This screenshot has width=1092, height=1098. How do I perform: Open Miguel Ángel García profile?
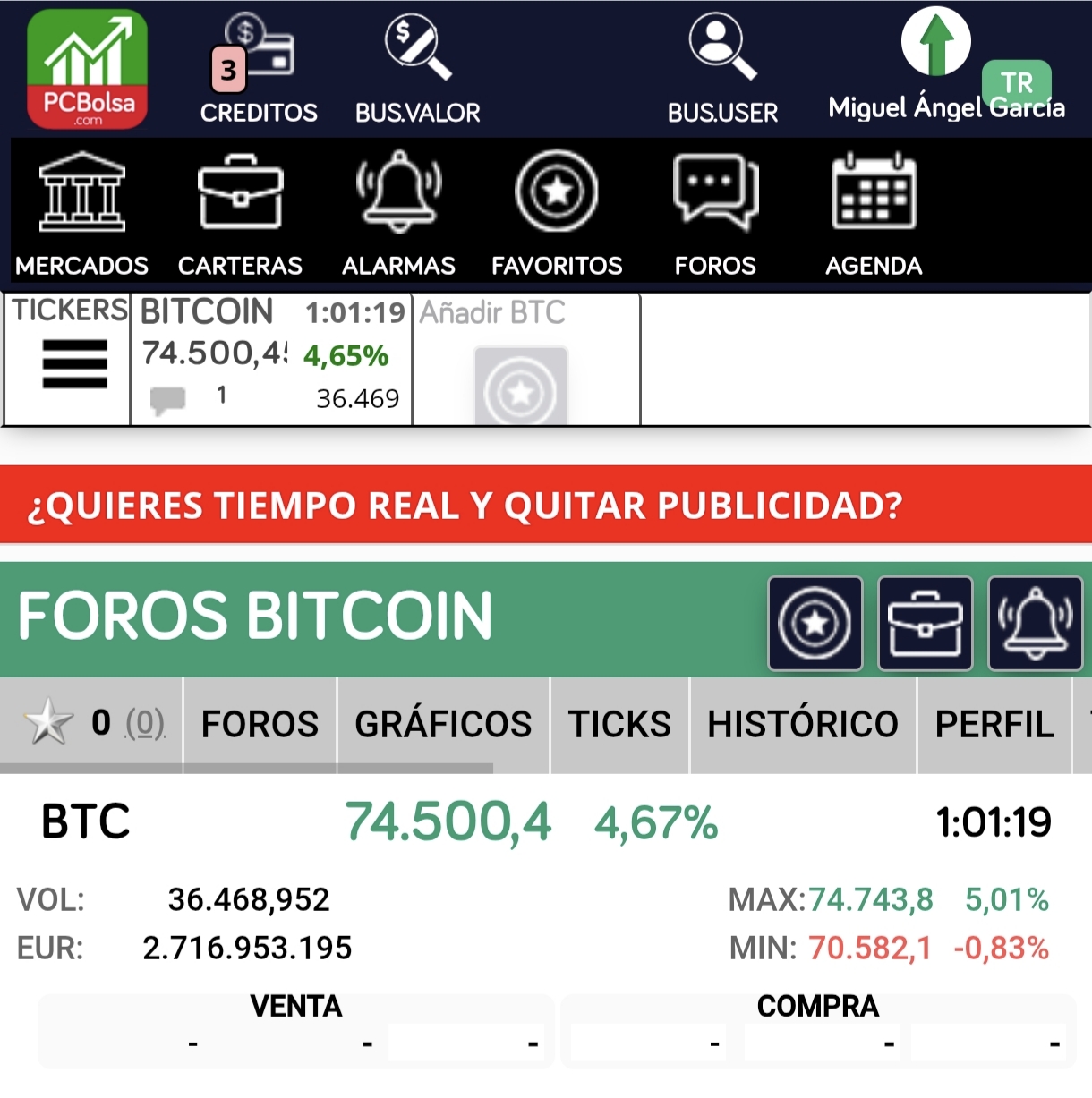(x=944, y=70)
